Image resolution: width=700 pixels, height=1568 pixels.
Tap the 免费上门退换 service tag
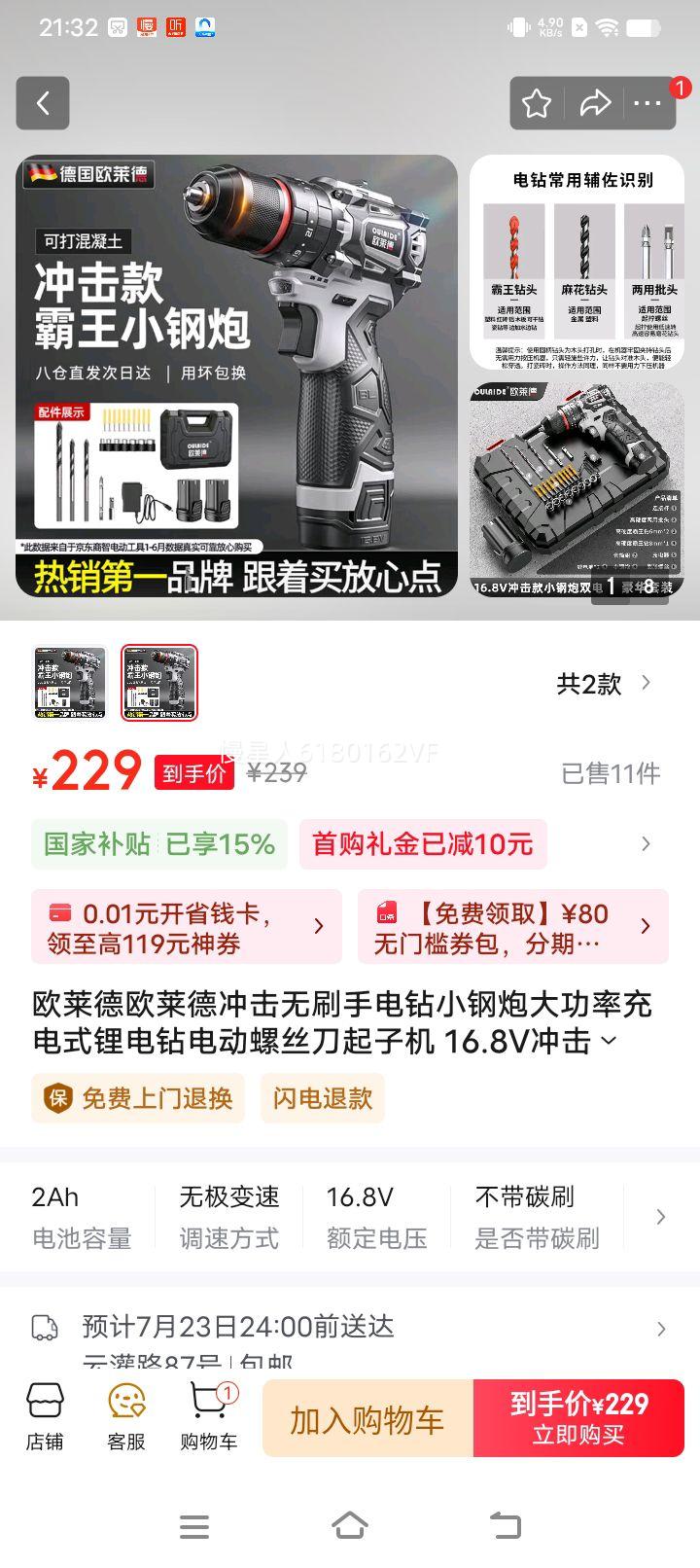pos(138,1098)
